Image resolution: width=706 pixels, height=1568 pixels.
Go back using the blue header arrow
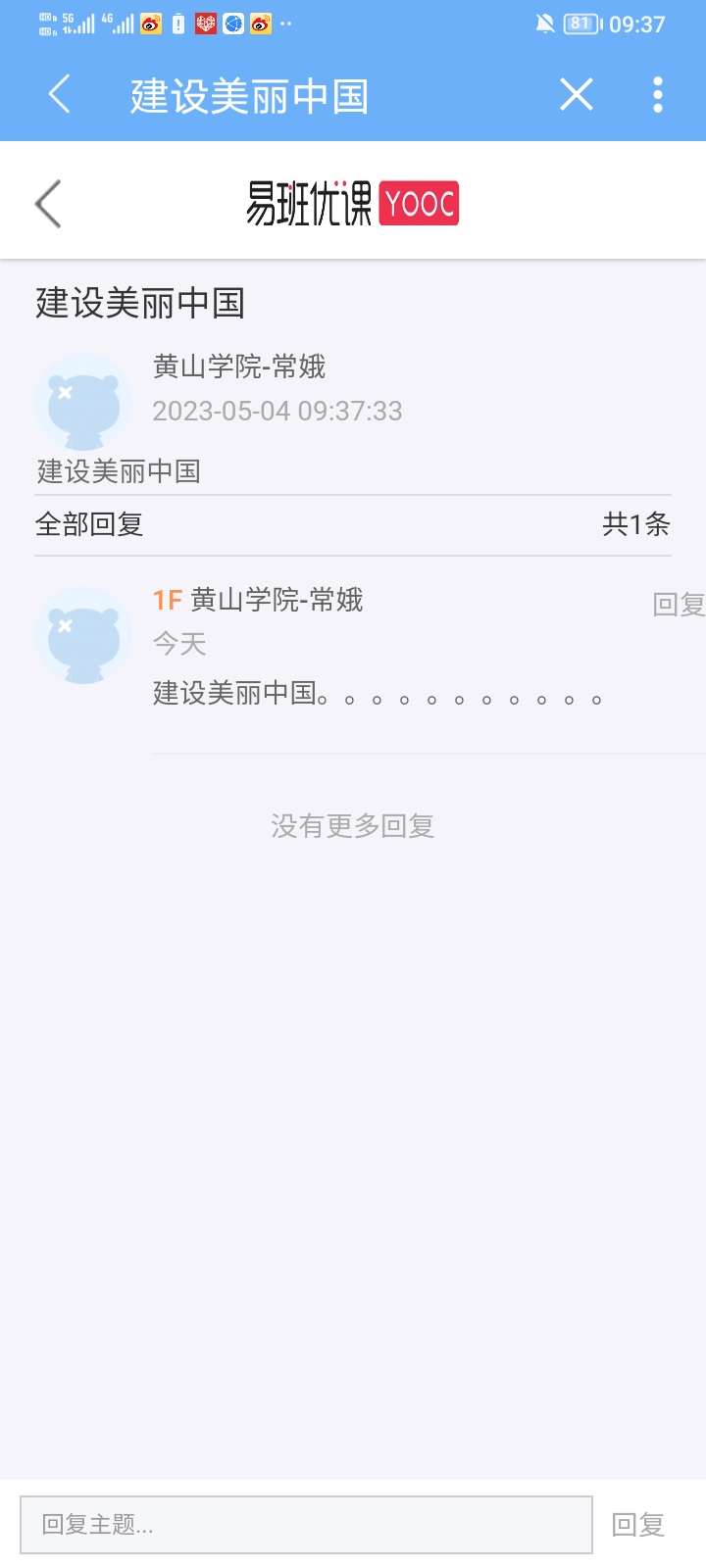tap(60, 95)
